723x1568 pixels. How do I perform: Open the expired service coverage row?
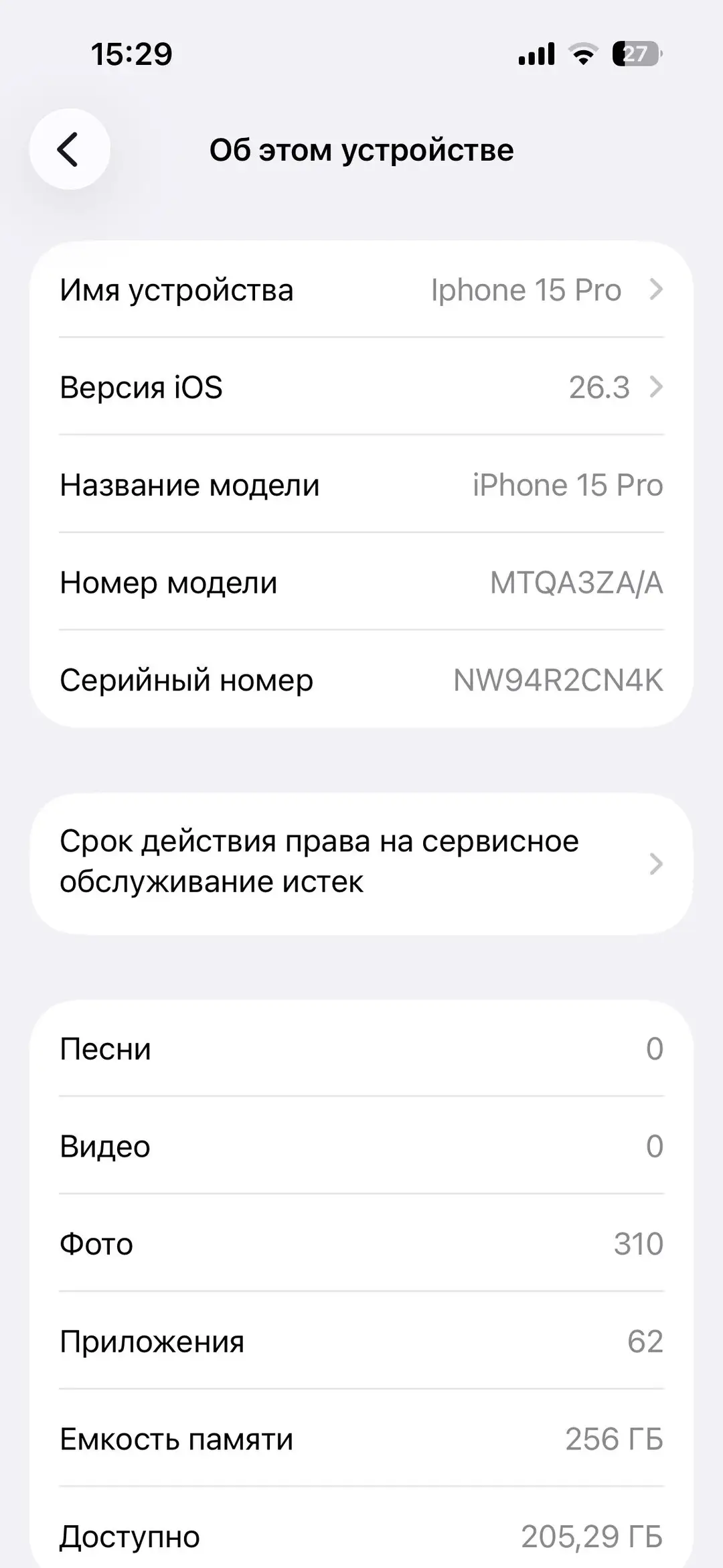click(x=361, y=863)
